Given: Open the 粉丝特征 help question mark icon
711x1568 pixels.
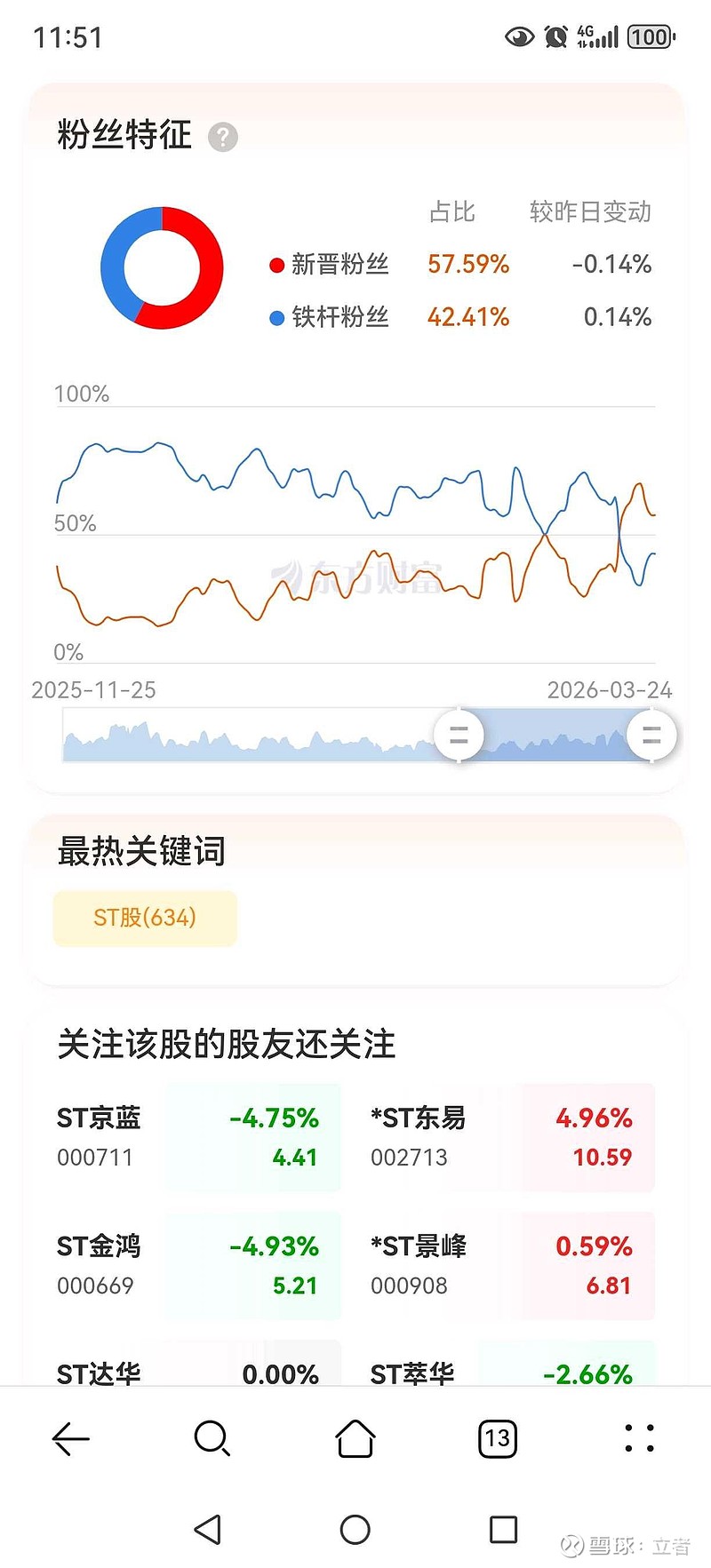Looking at the screenshot, I should coord(222,137).
